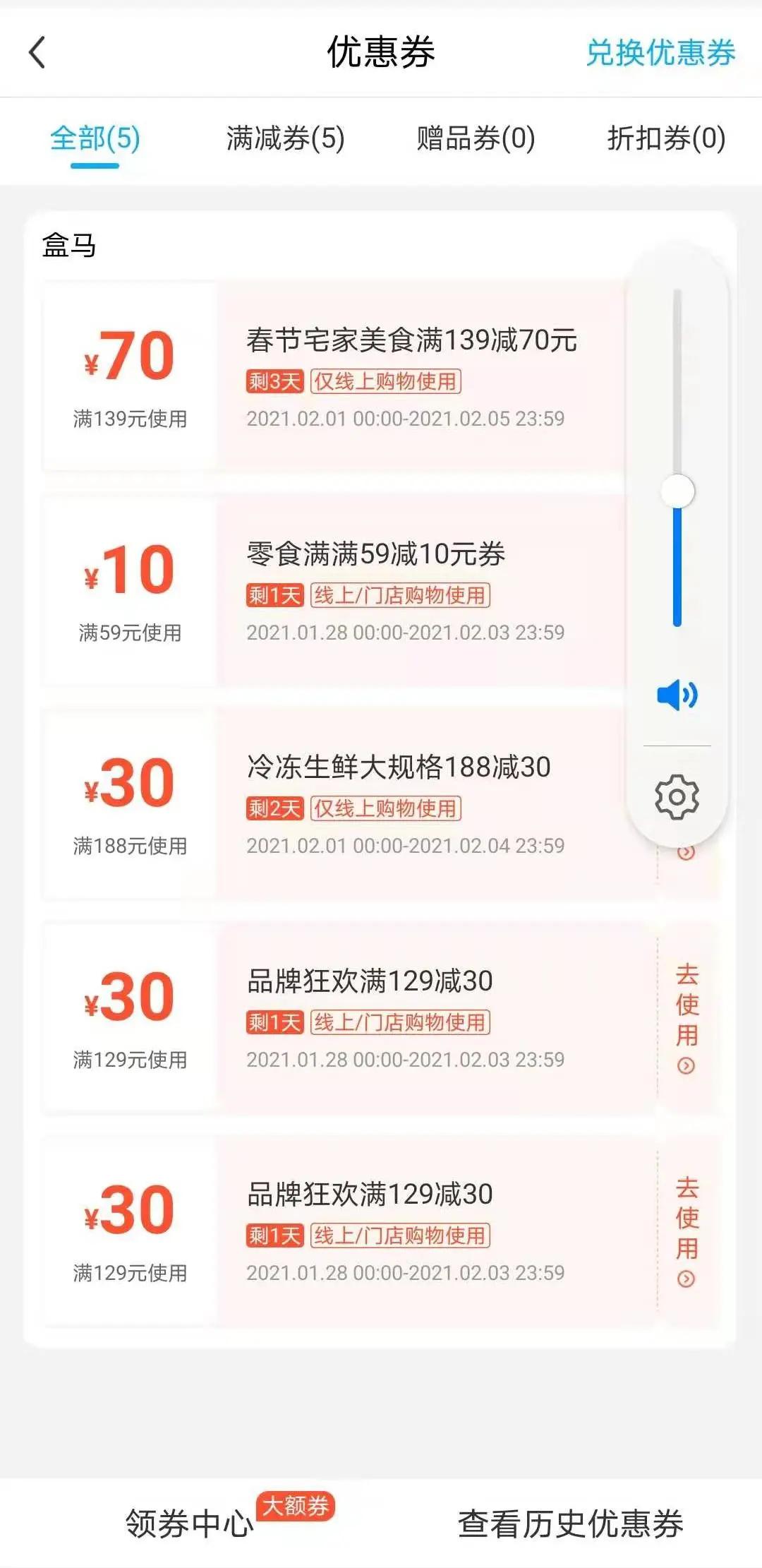This screenshot has width=762, height=1568.
Task: Open the settings gear below the volume slider
Action: pyautogui.click(x=678, y=797)
